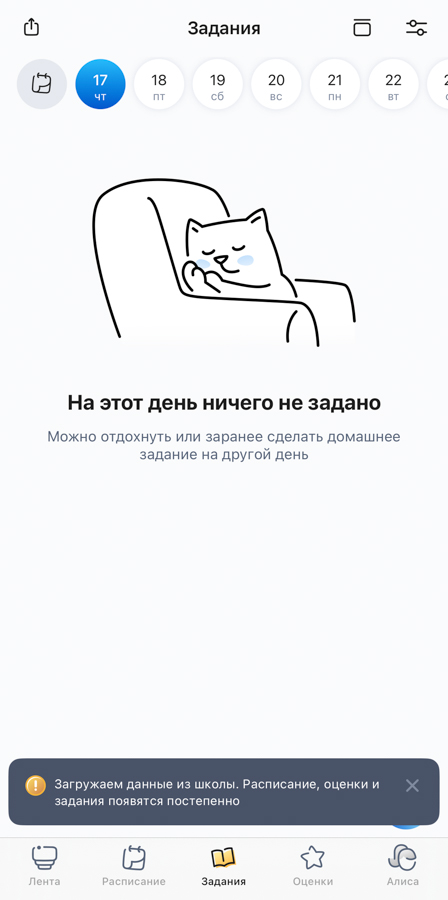The height and width of the screenshot is (900, 448).
Task: Tap the Задания tab
Action: (223, 866)
